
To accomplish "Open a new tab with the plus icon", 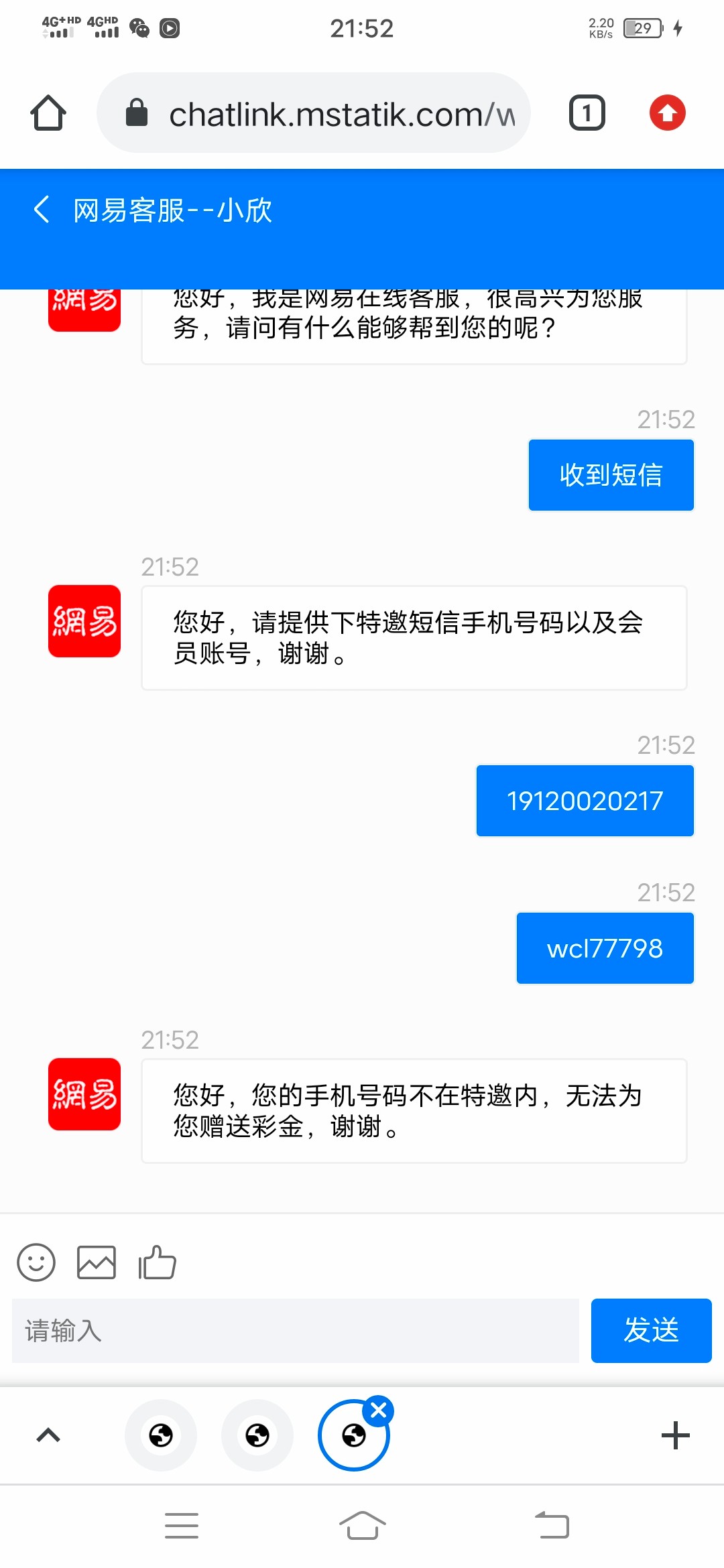I will pyautogui.click(x=676, y=1436).
